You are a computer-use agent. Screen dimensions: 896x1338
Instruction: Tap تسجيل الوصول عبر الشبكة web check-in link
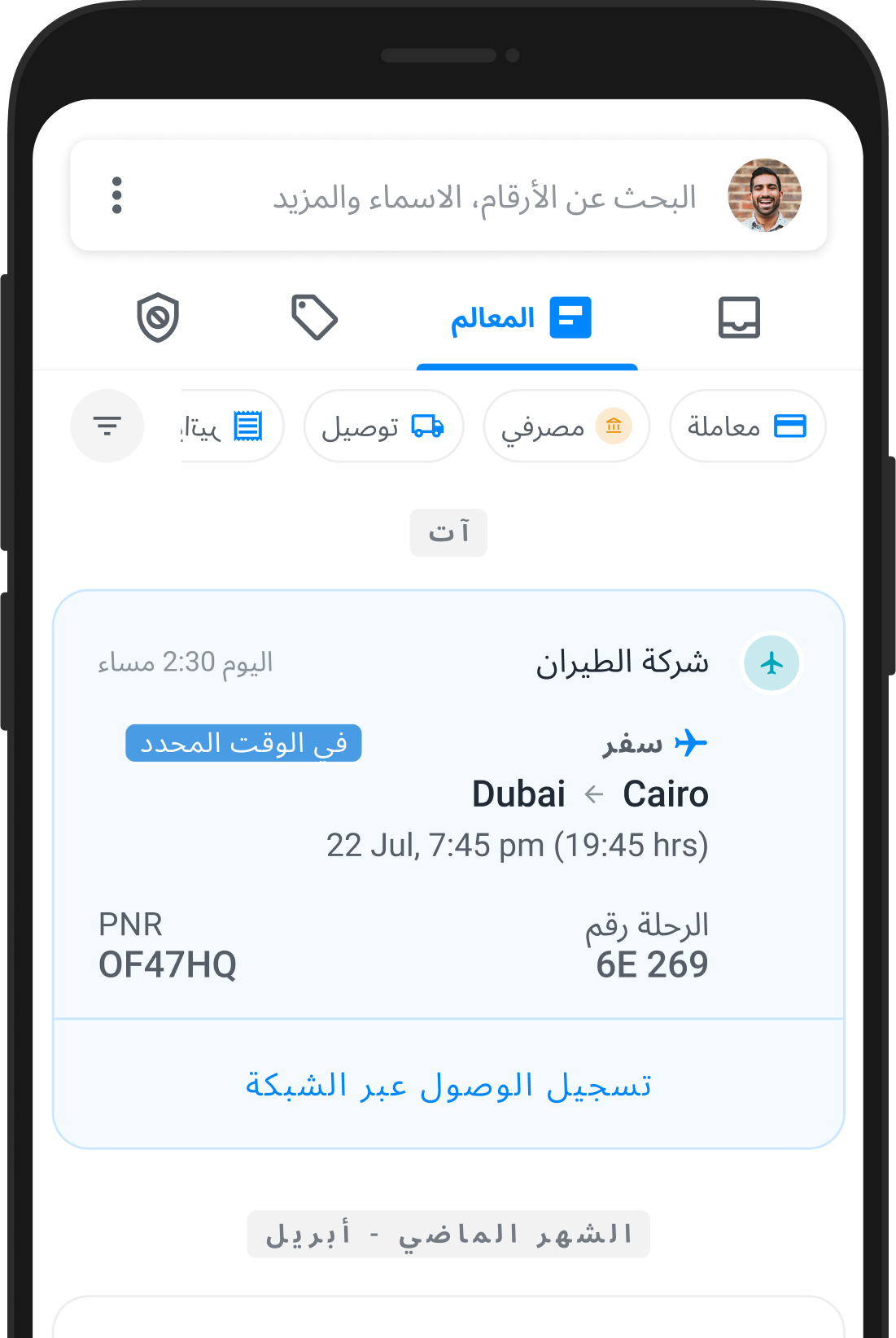coord(448,1085)
